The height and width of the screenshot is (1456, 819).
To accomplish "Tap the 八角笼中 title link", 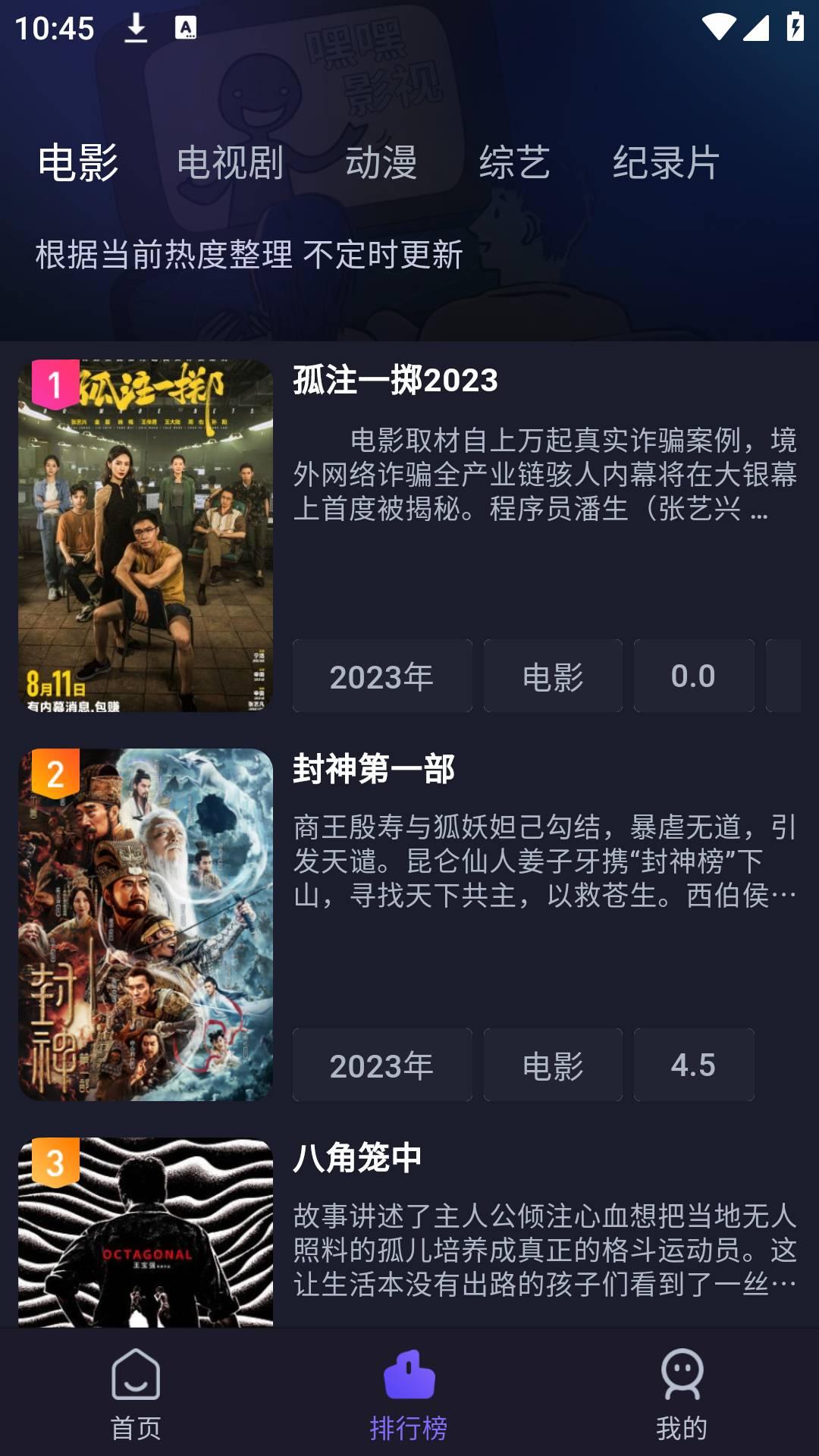I will [357, 1156].
